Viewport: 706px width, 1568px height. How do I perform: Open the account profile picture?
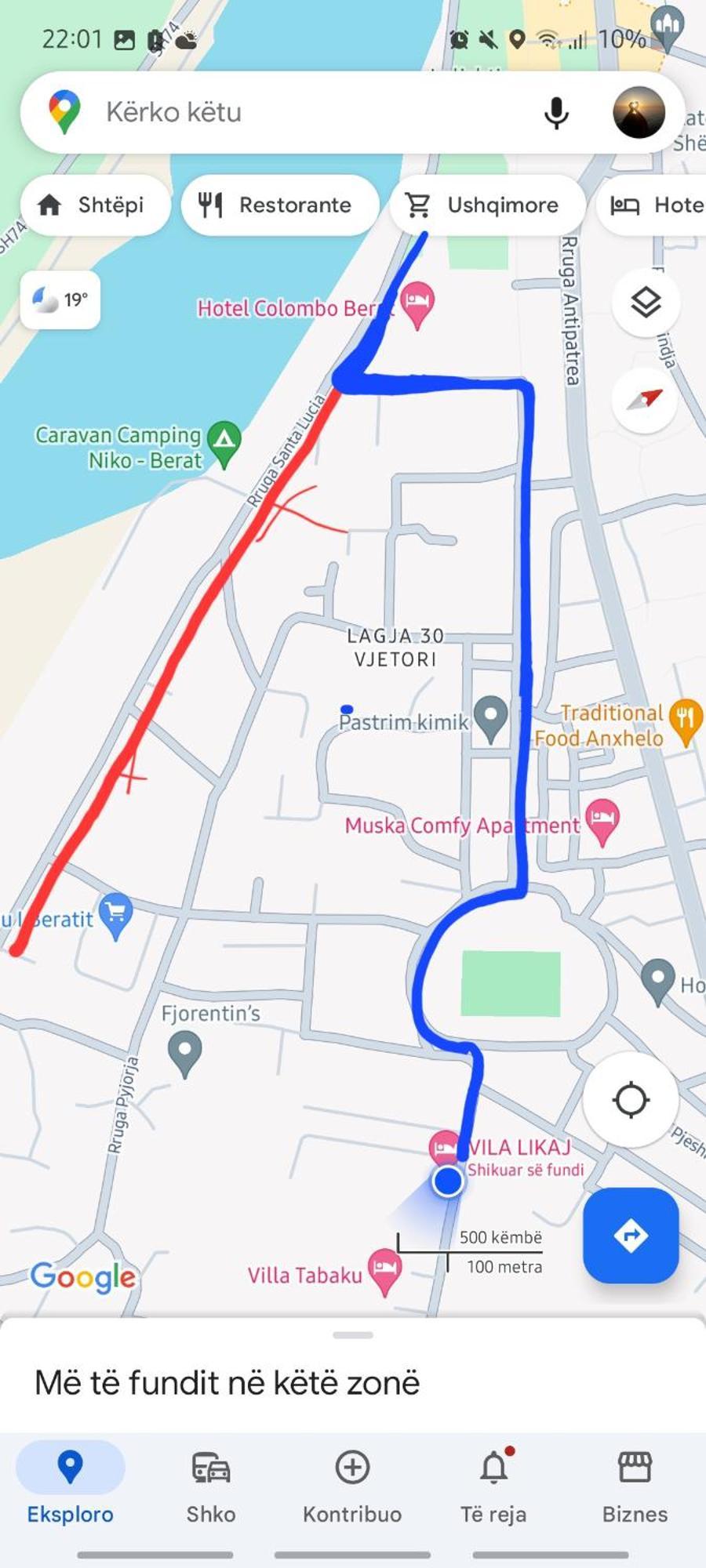(x=639, y=113)
